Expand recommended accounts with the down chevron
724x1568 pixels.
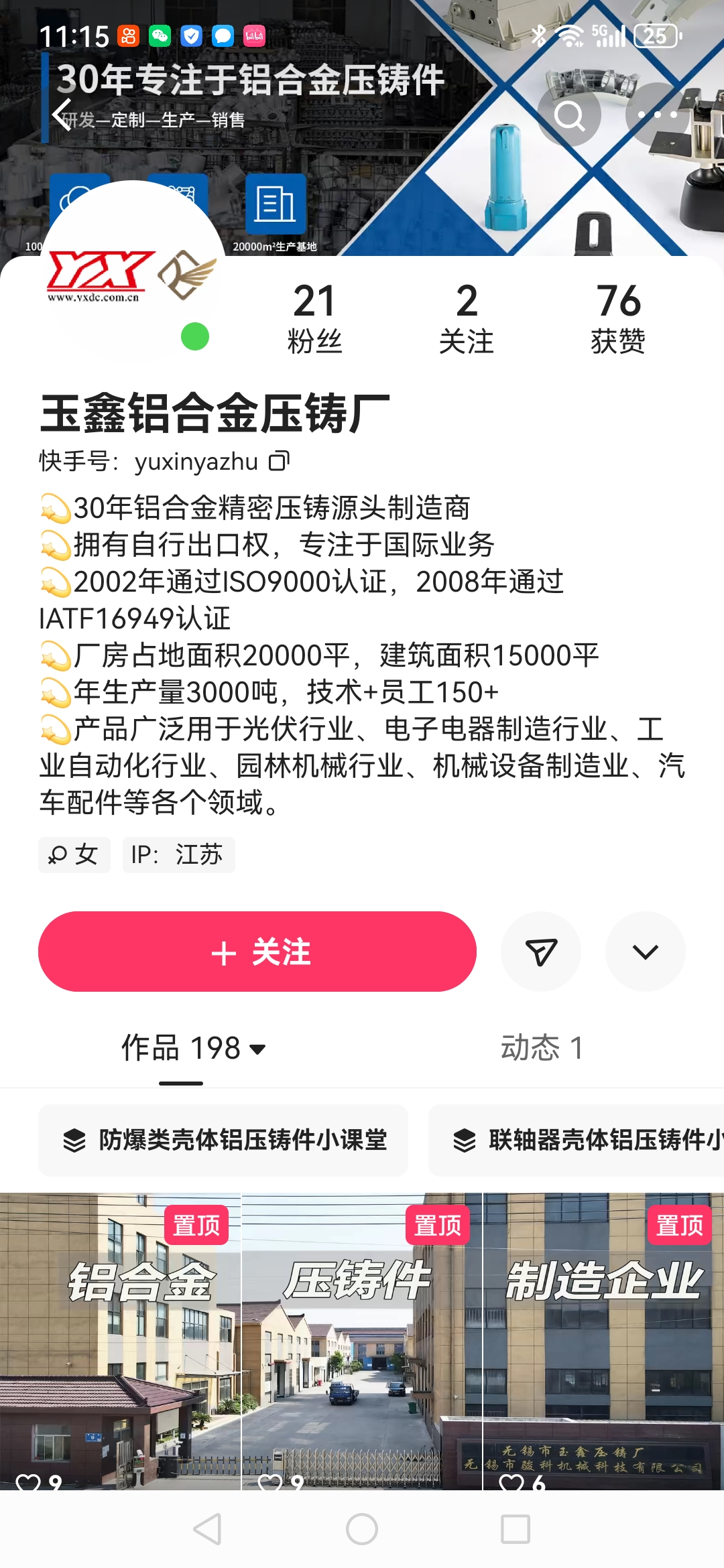[x=645, y=952]
